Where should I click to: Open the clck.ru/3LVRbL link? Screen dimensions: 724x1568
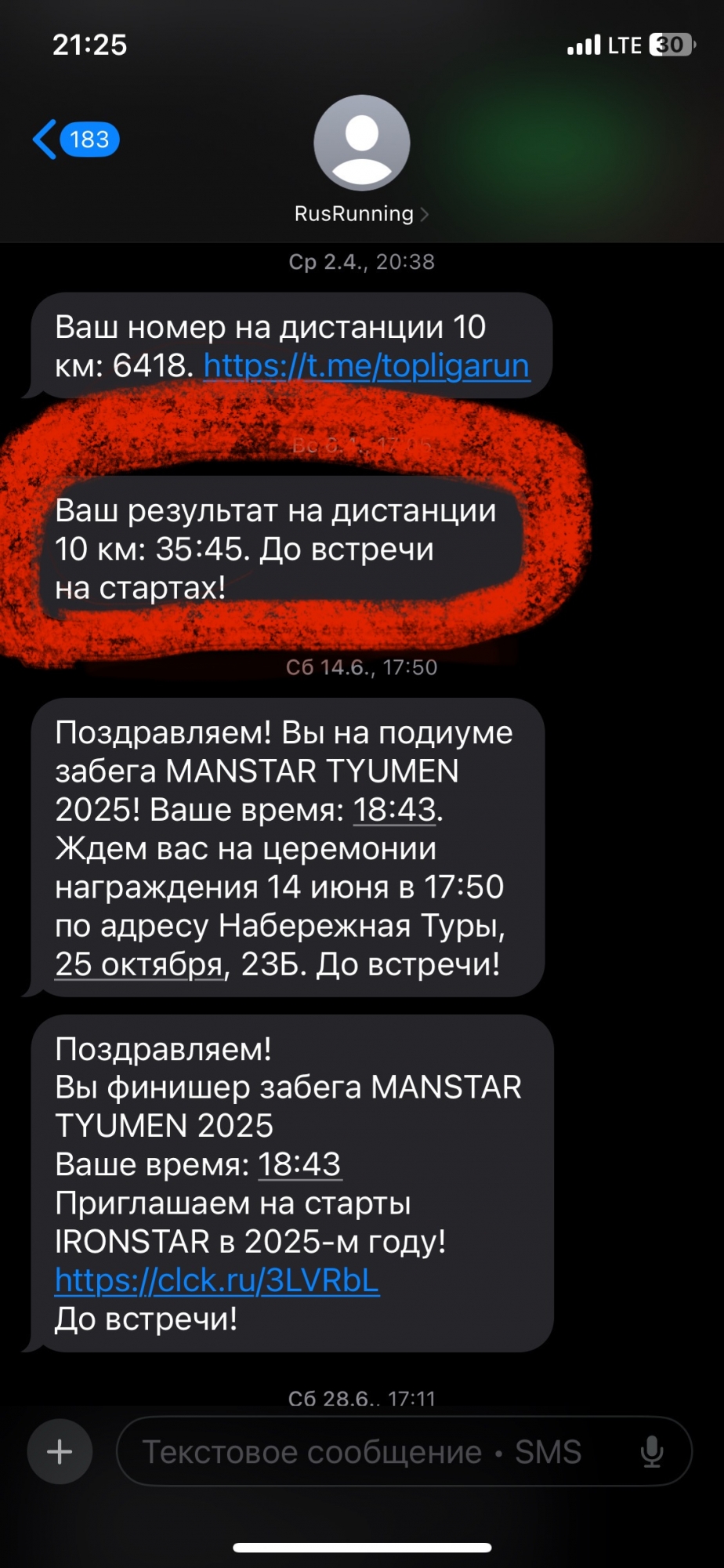[x=217, y=1280]
